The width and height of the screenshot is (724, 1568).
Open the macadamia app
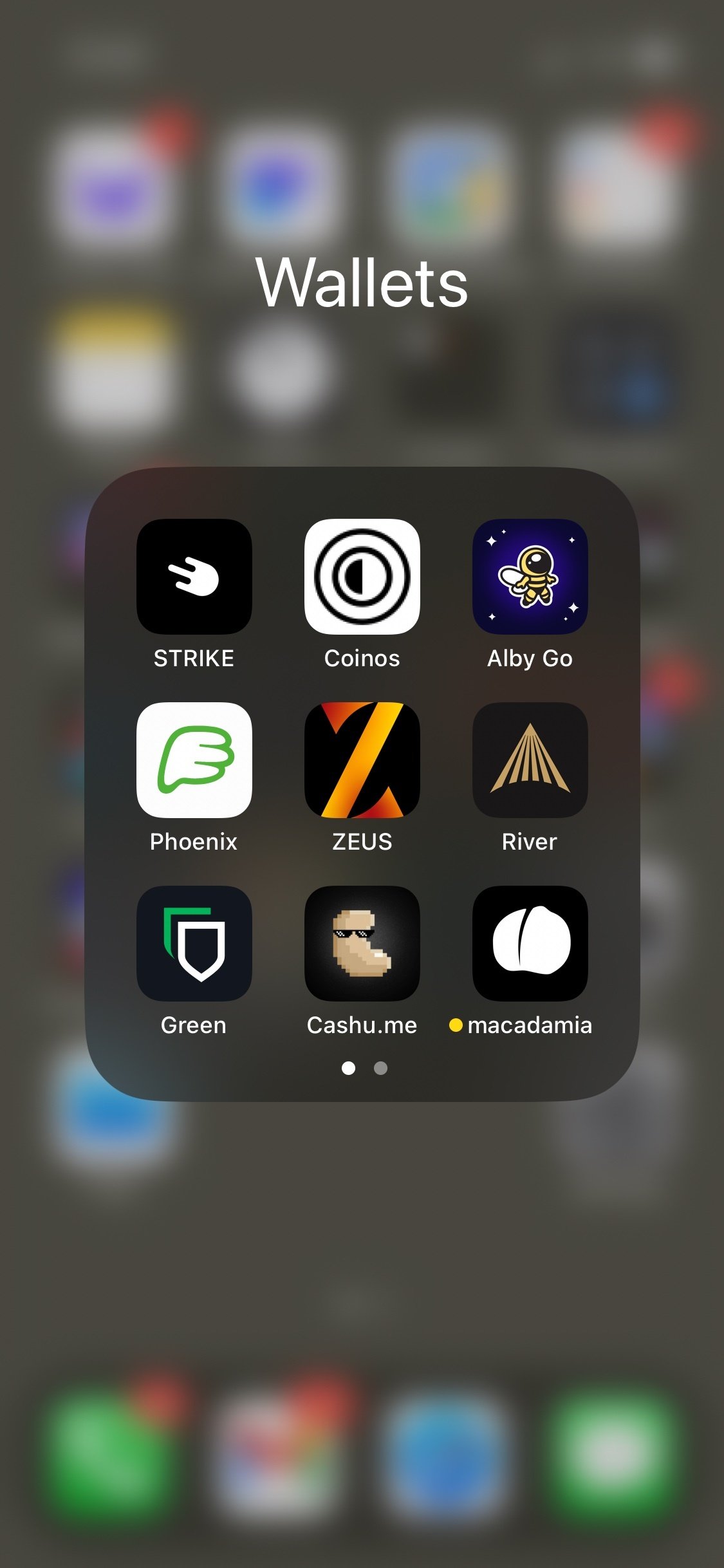pos(530,944)
